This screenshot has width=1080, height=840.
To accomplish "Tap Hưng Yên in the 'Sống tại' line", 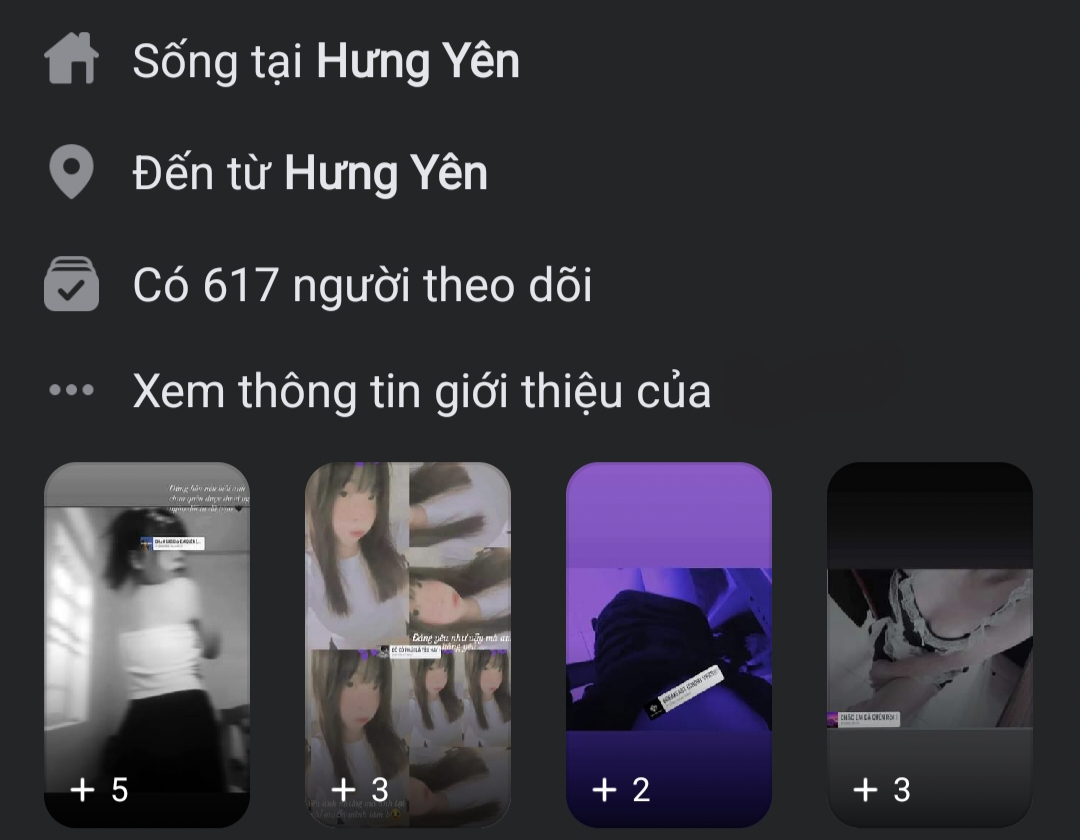I will [418, 62].
